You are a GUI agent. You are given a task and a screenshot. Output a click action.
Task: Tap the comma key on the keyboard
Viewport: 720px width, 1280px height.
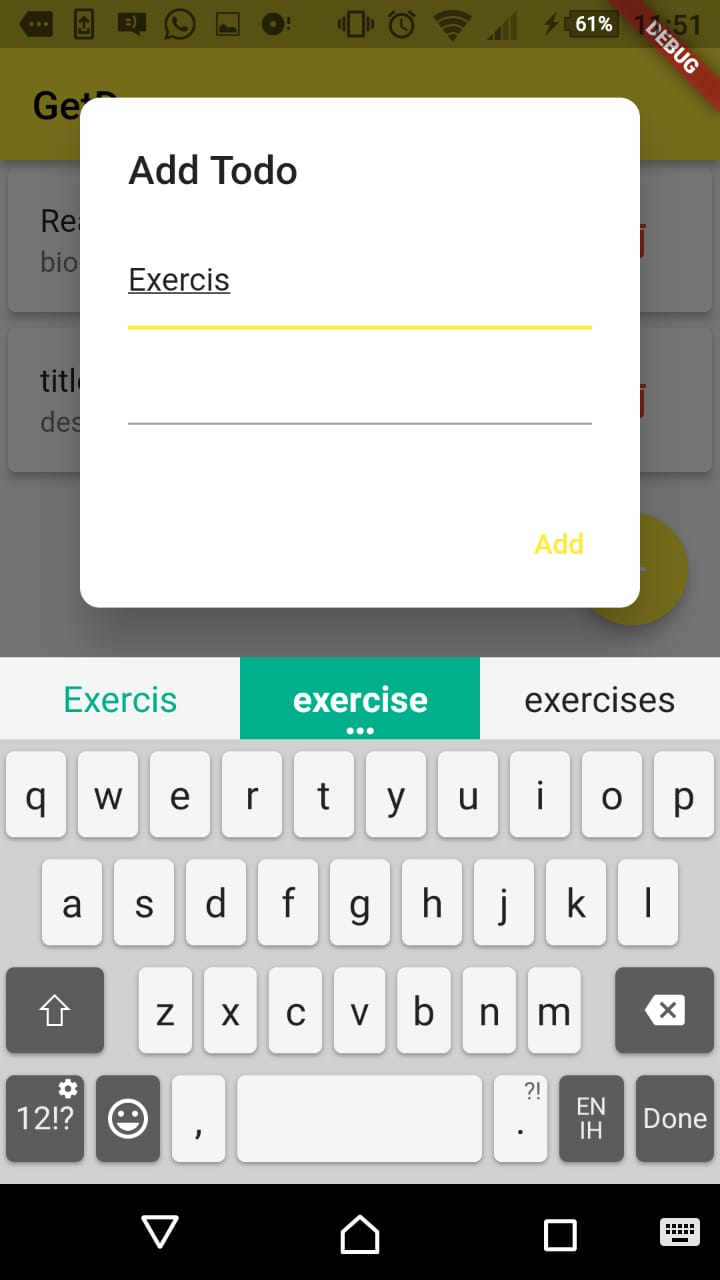pos(198,1118)
